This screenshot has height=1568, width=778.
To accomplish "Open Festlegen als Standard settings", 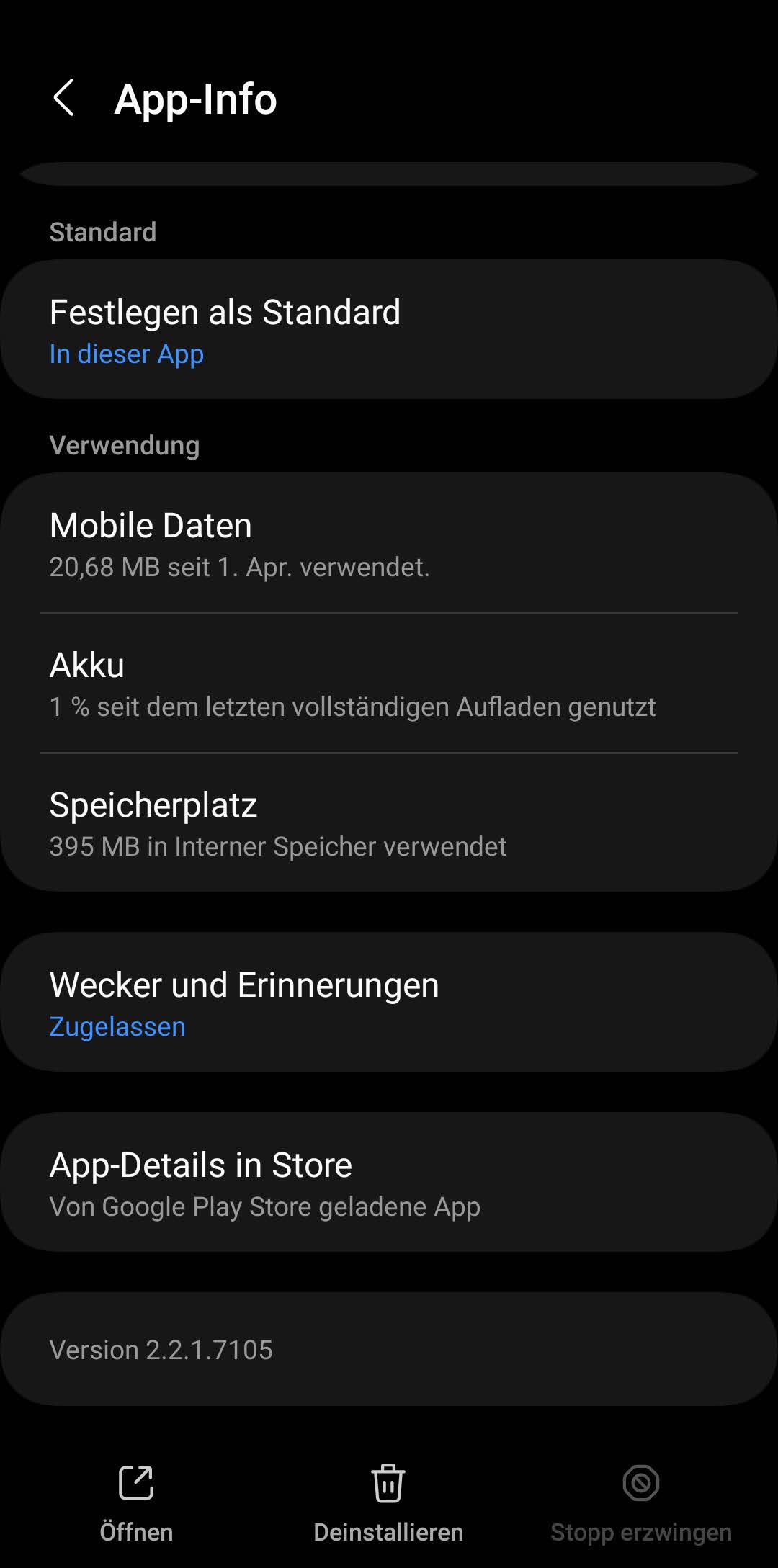I will [x=389, y=330].
